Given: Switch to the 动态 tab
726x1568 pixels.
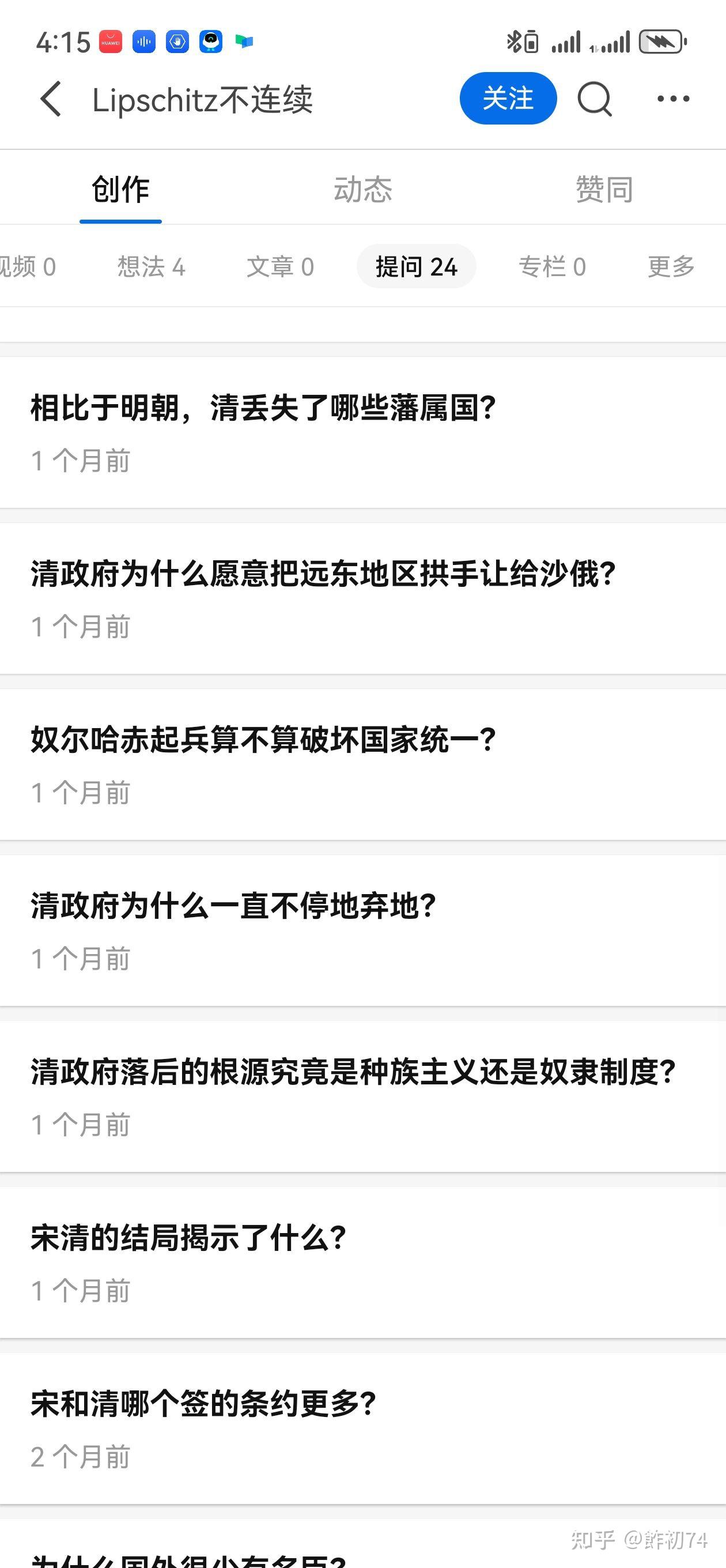Looking at the screenshot, I should (x=362, y=189).
